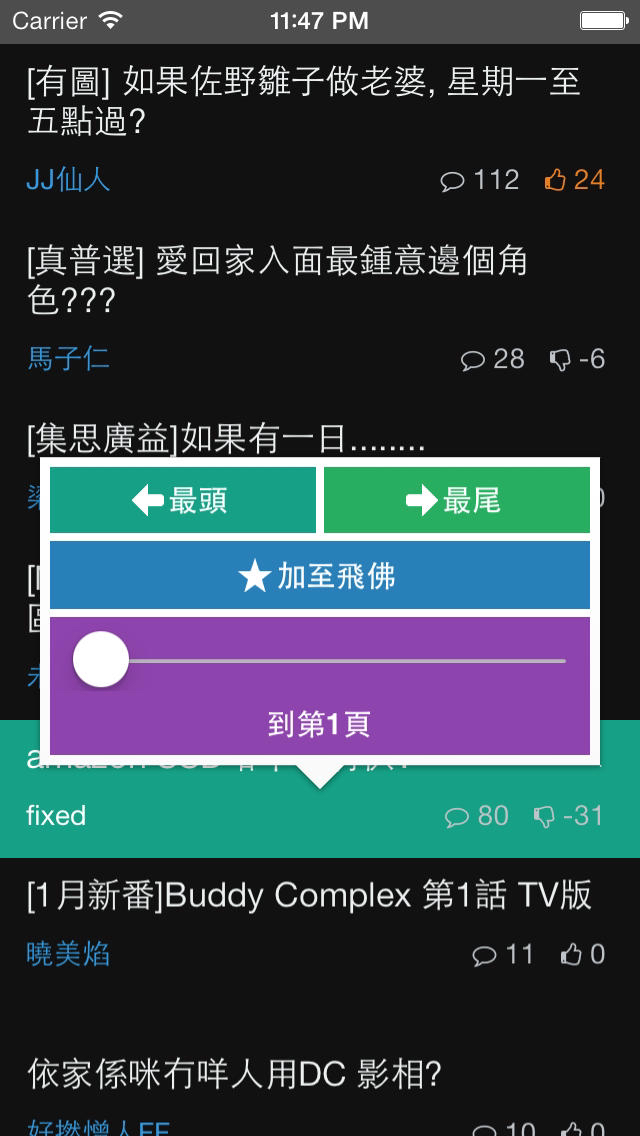Screen dimensions: 640x1136
Task: Open the [集思廣益]如果有一日 thread
Action: 226,438
